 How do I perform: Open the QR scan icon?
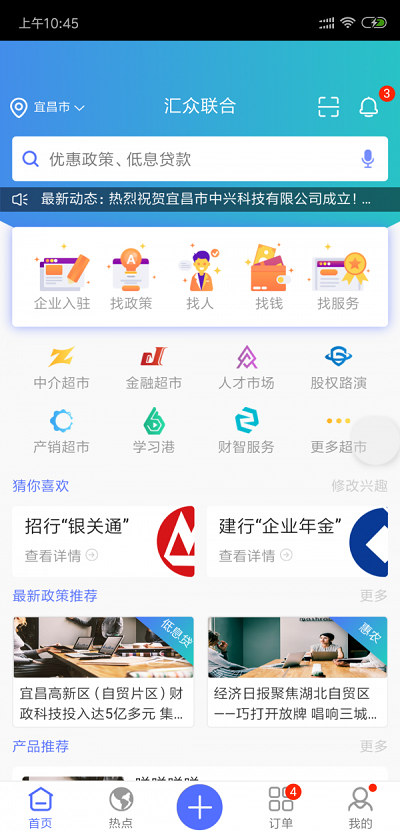[x=328, y=107]
